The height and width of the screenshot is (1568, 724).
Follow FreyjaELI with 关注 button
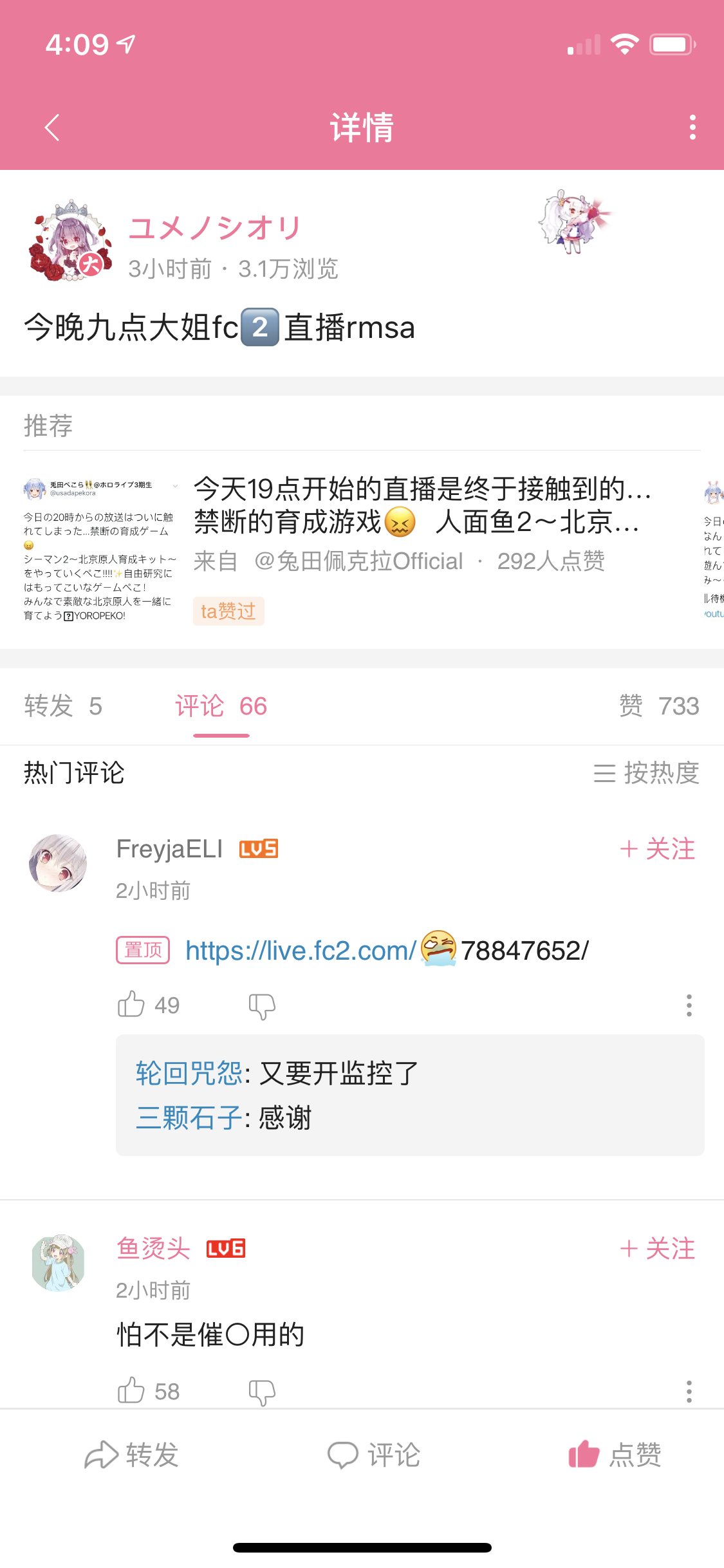coord(657,849)
